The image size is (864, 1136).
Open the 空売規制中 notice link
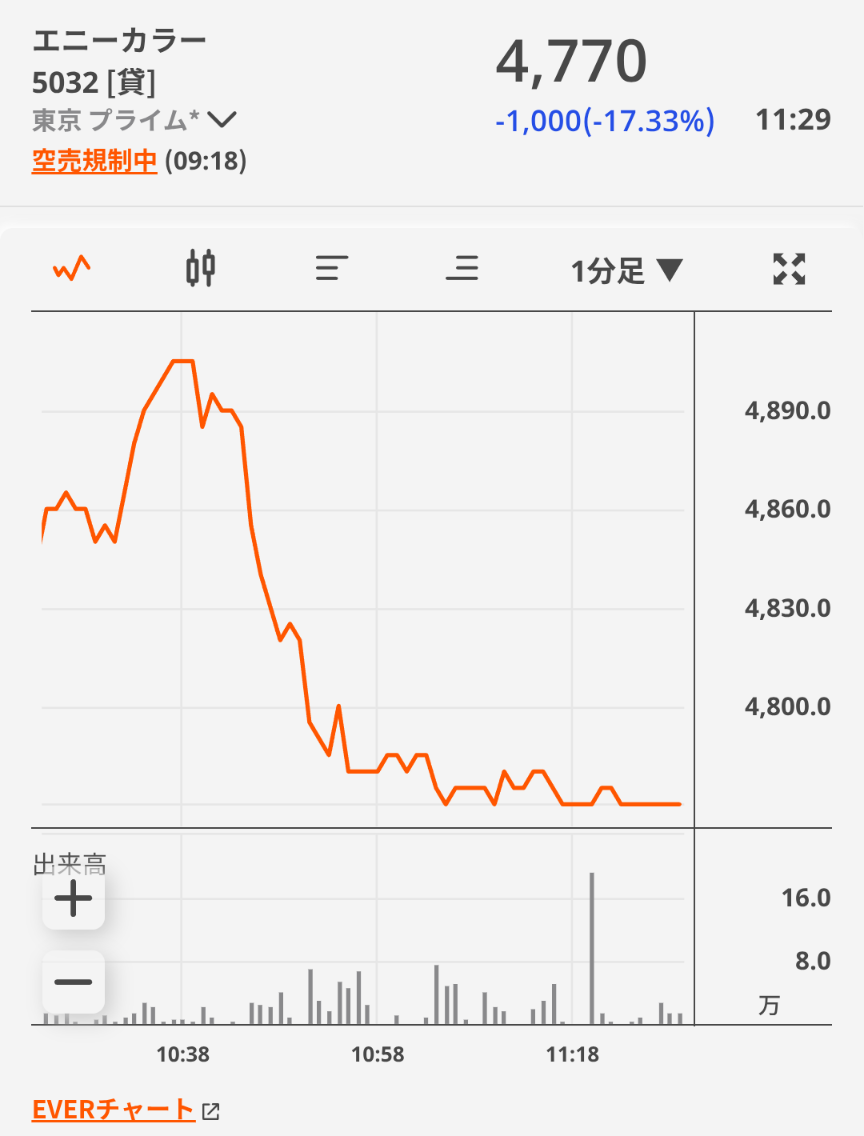pyautogui.click(x=94, y=160)
